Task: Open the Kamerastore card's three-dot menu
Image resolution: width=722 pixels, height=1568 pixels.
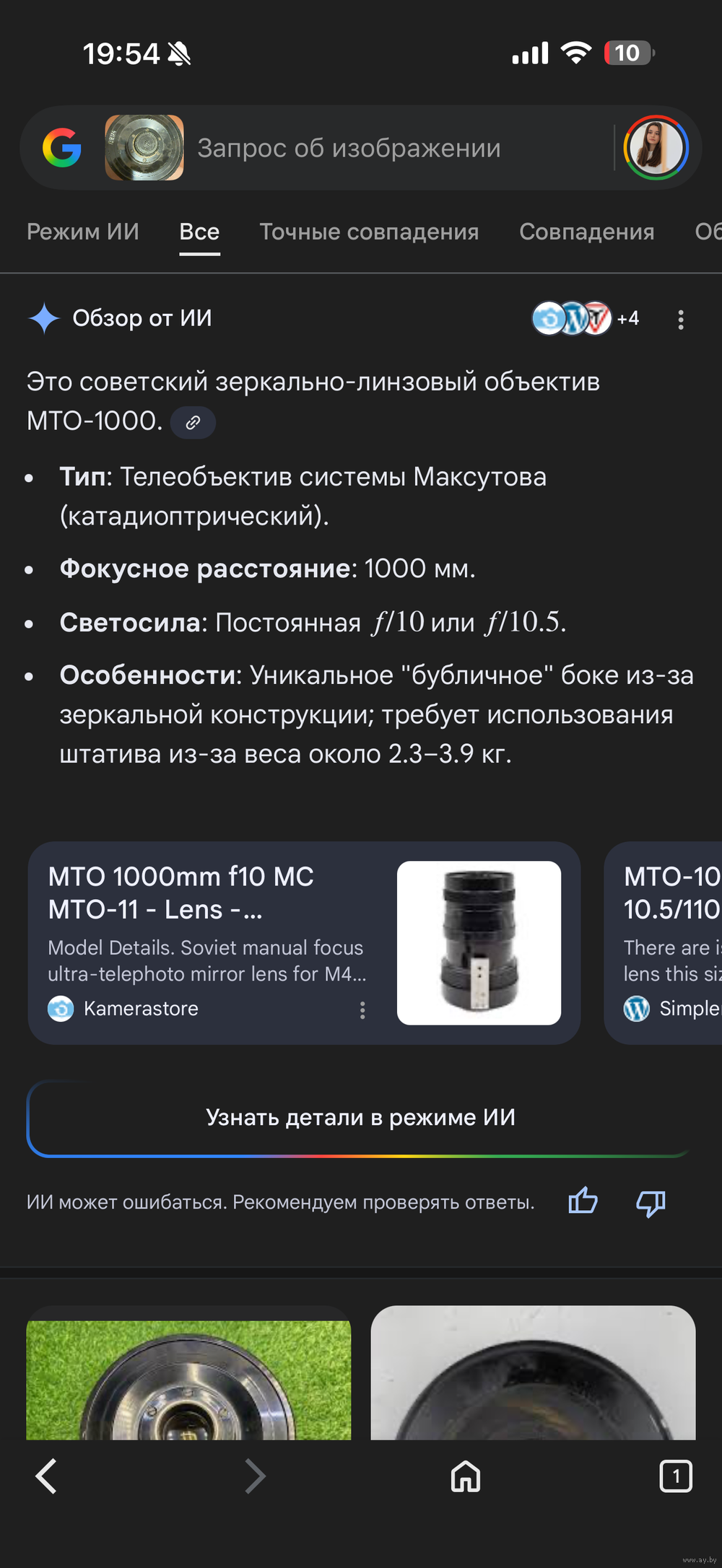Action: point(362,1009)
